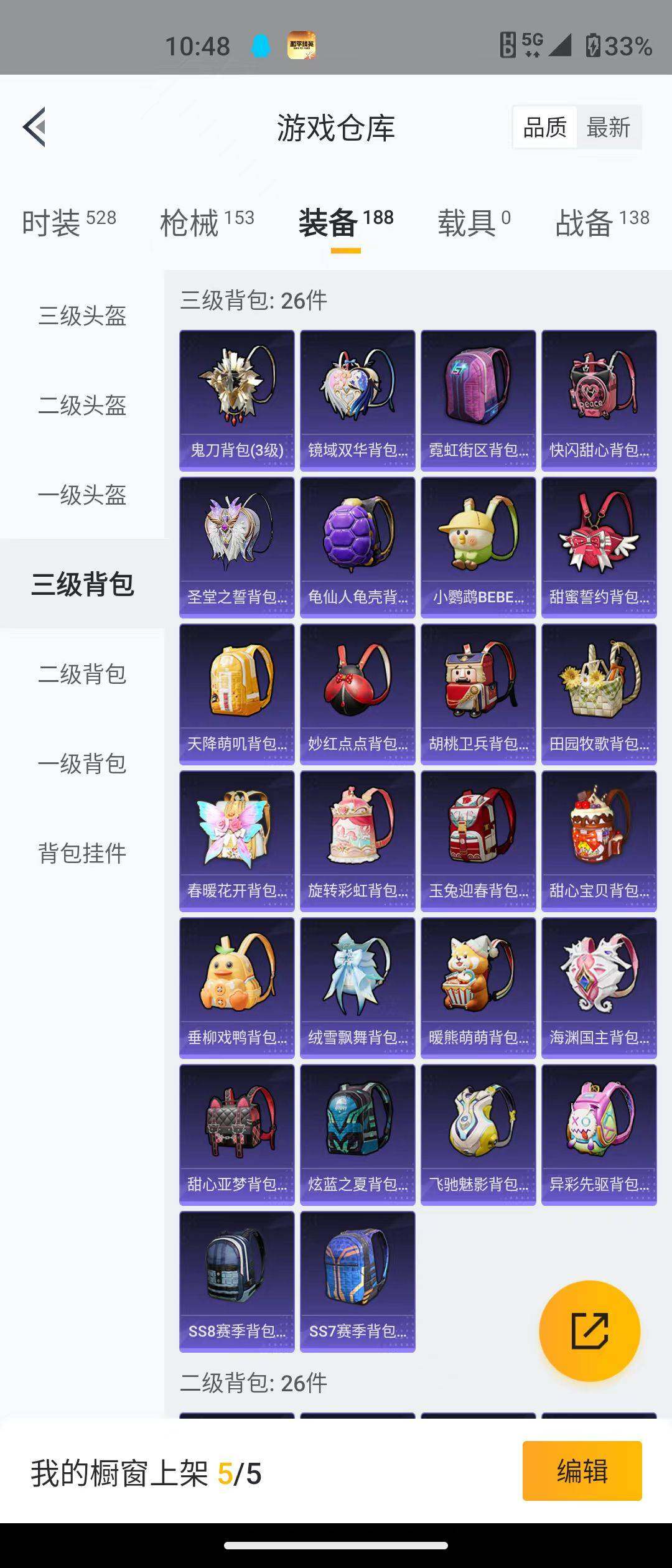Open the 一级背包 category list
The image size is (672, 1568).
coord(83,765)
